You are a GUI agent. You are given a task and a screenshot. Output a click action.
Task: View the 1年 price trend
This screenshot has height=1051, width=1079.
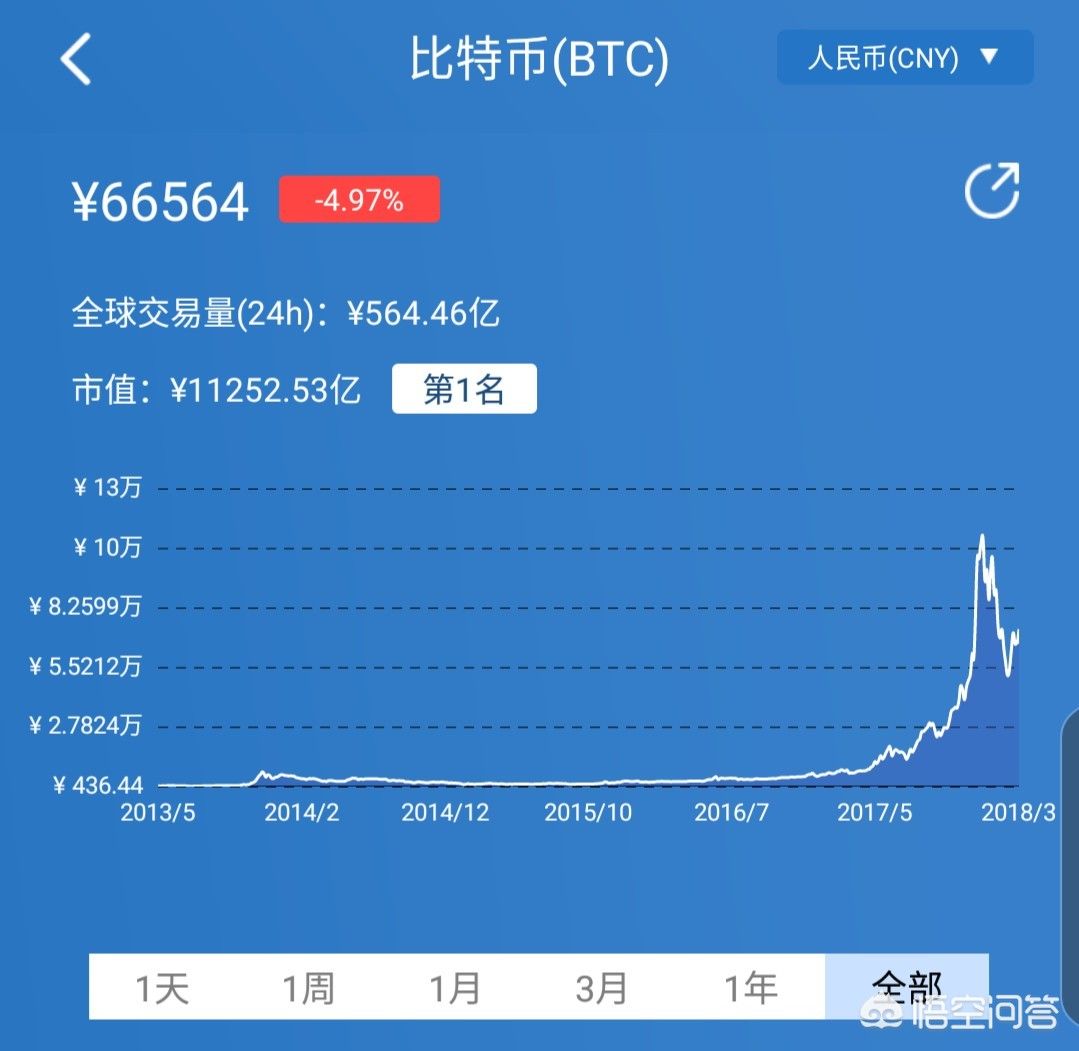coord(750,988)
